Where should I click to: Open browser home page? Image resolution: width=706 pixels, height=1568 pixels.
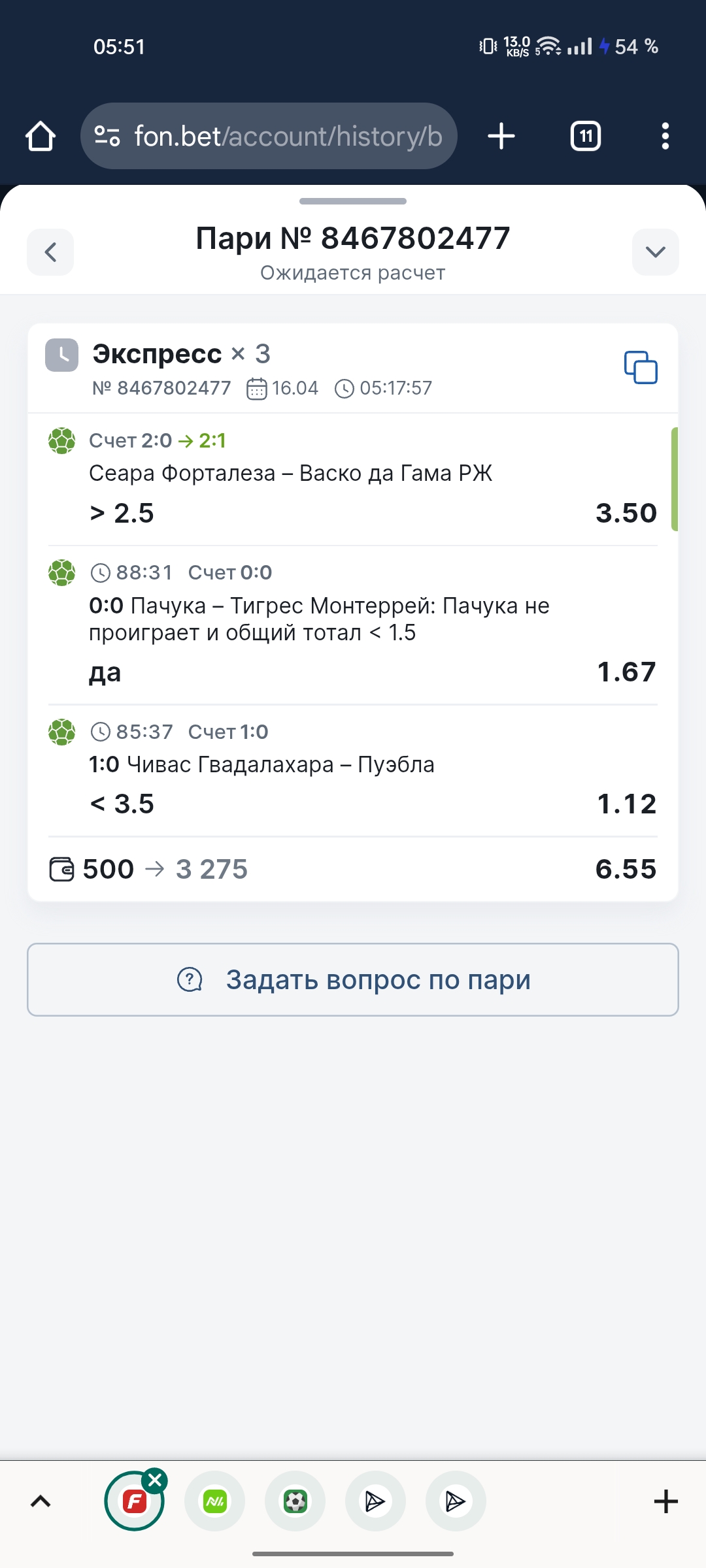(41, 136)
